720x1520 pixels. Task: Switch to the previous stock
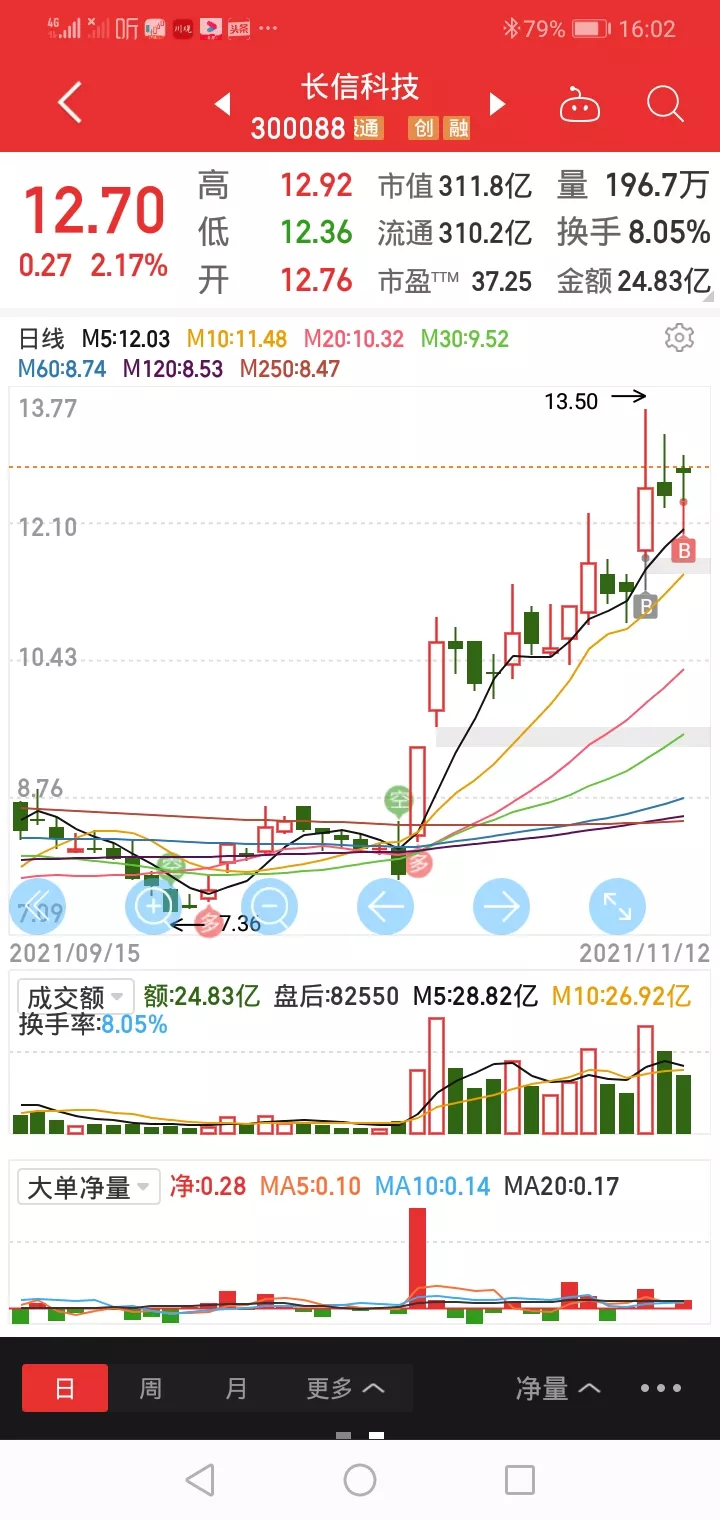(x=223, y=104)
